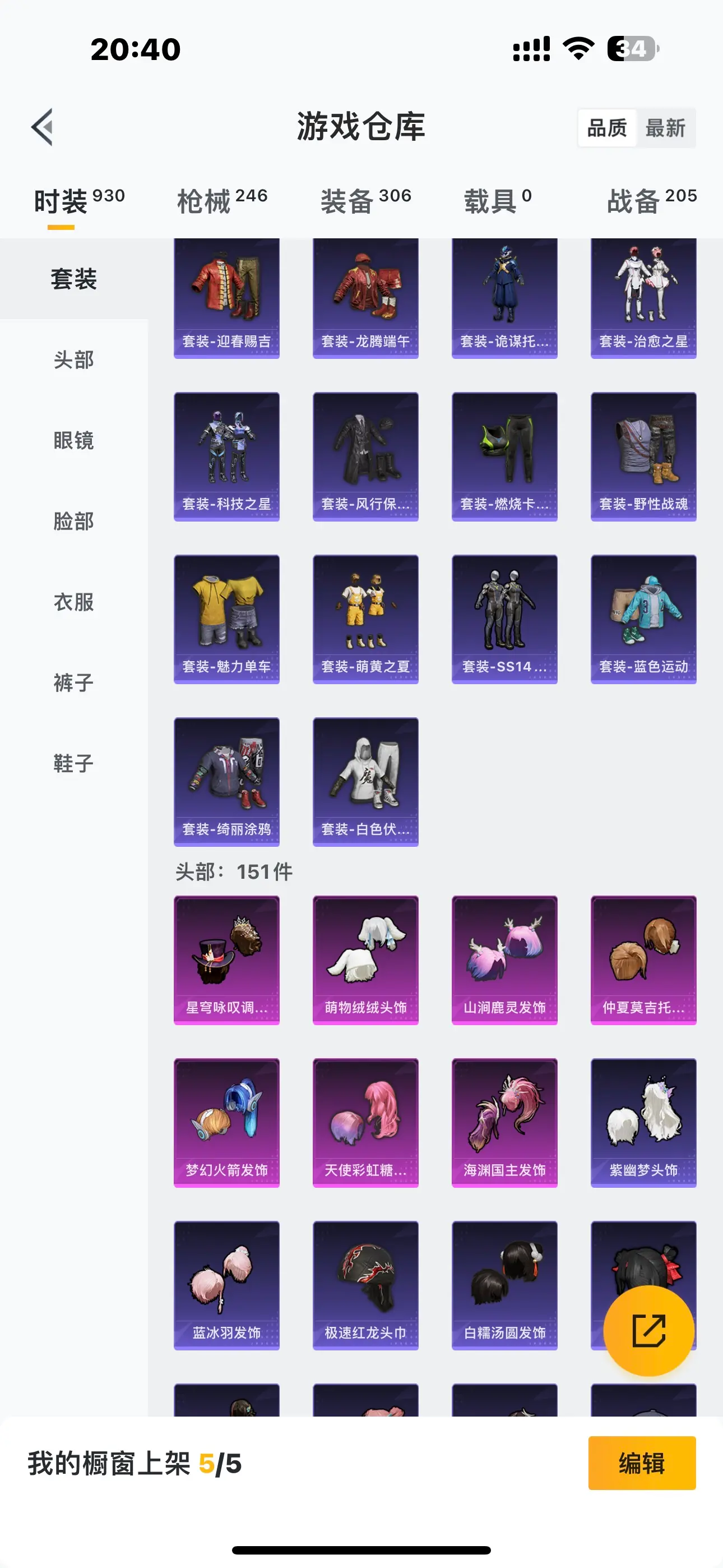Image resolution: width=723 pixels, height=1568 pixels.
Task: Switch to the 战备 tab
Action: (x=651, y=201)
